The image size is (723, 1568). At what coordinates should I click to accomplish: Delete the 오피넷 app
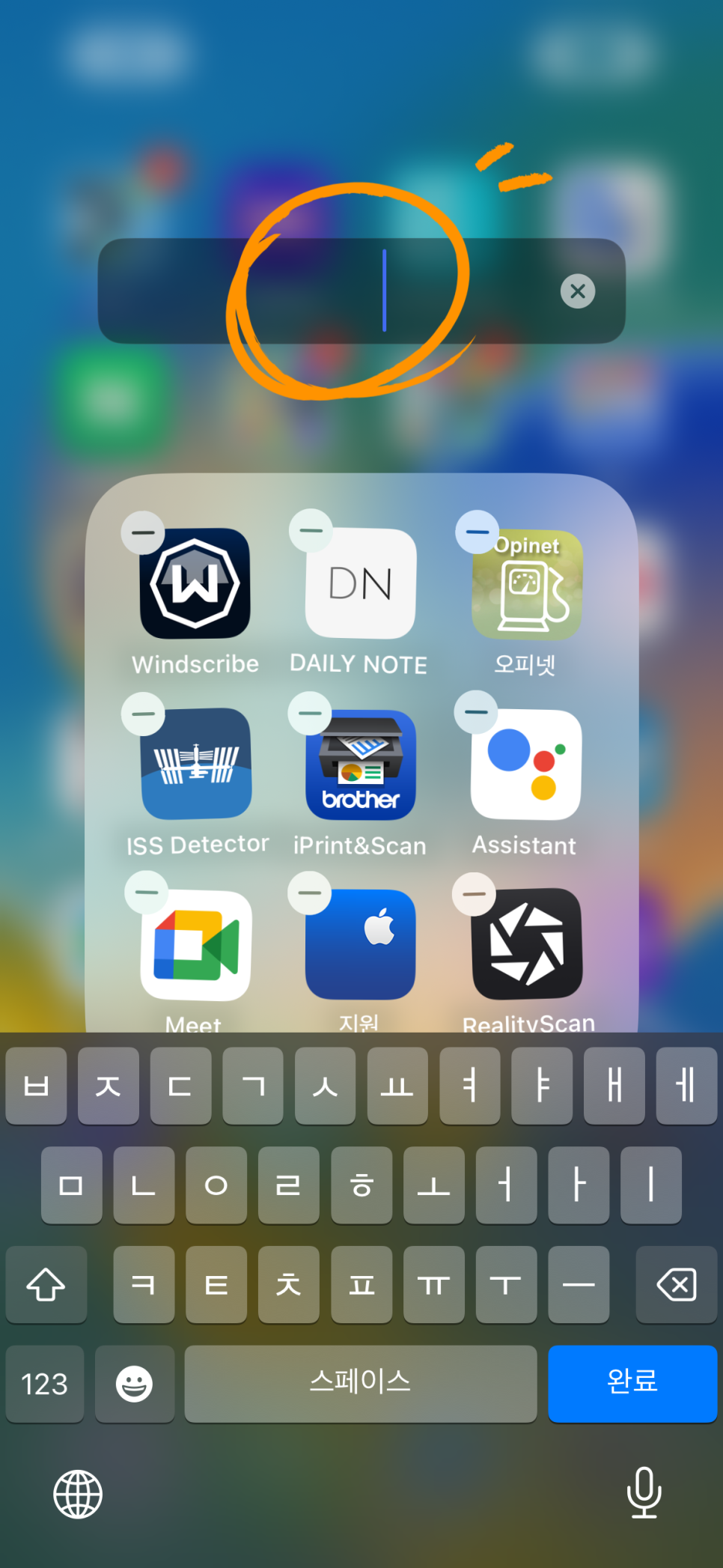(477, 532)
